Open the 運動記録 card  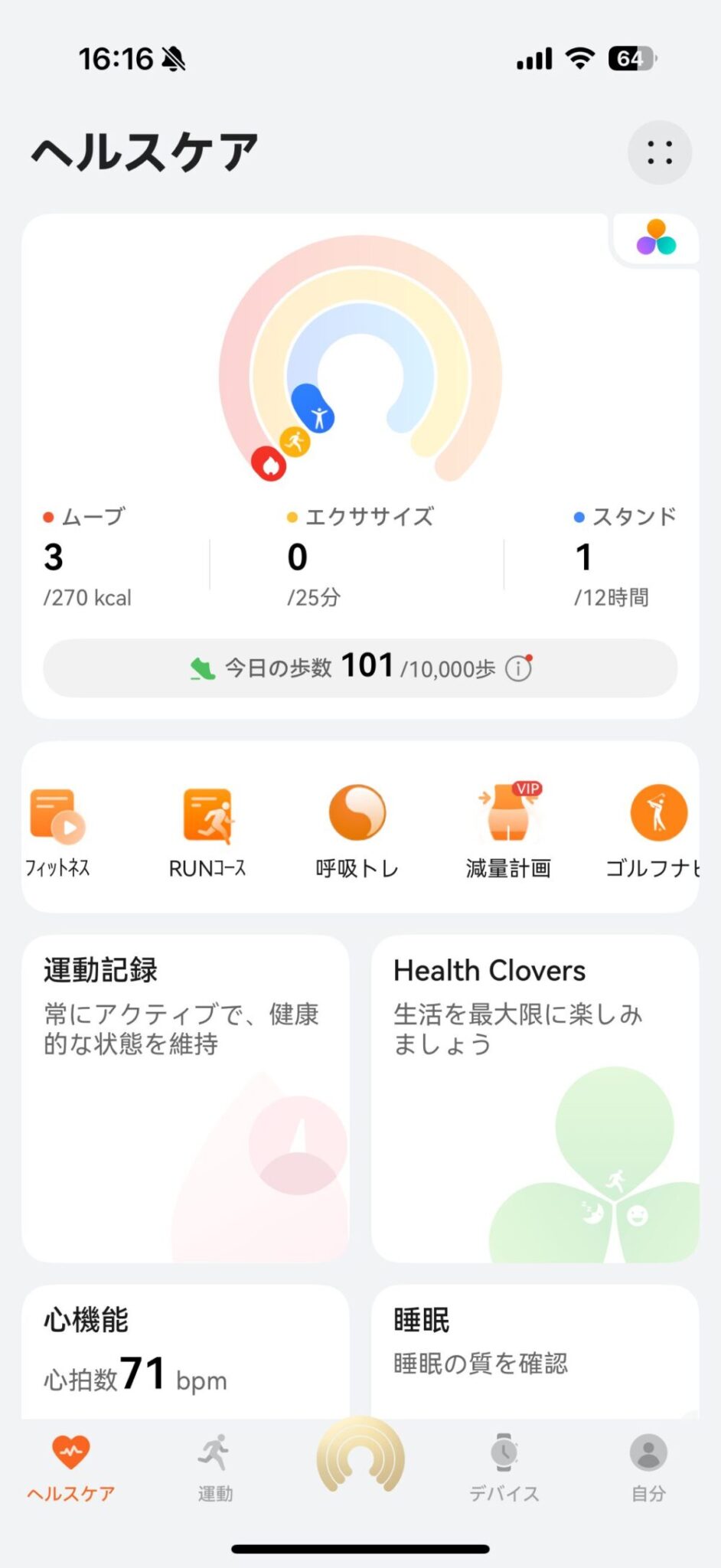point(185,1097)
